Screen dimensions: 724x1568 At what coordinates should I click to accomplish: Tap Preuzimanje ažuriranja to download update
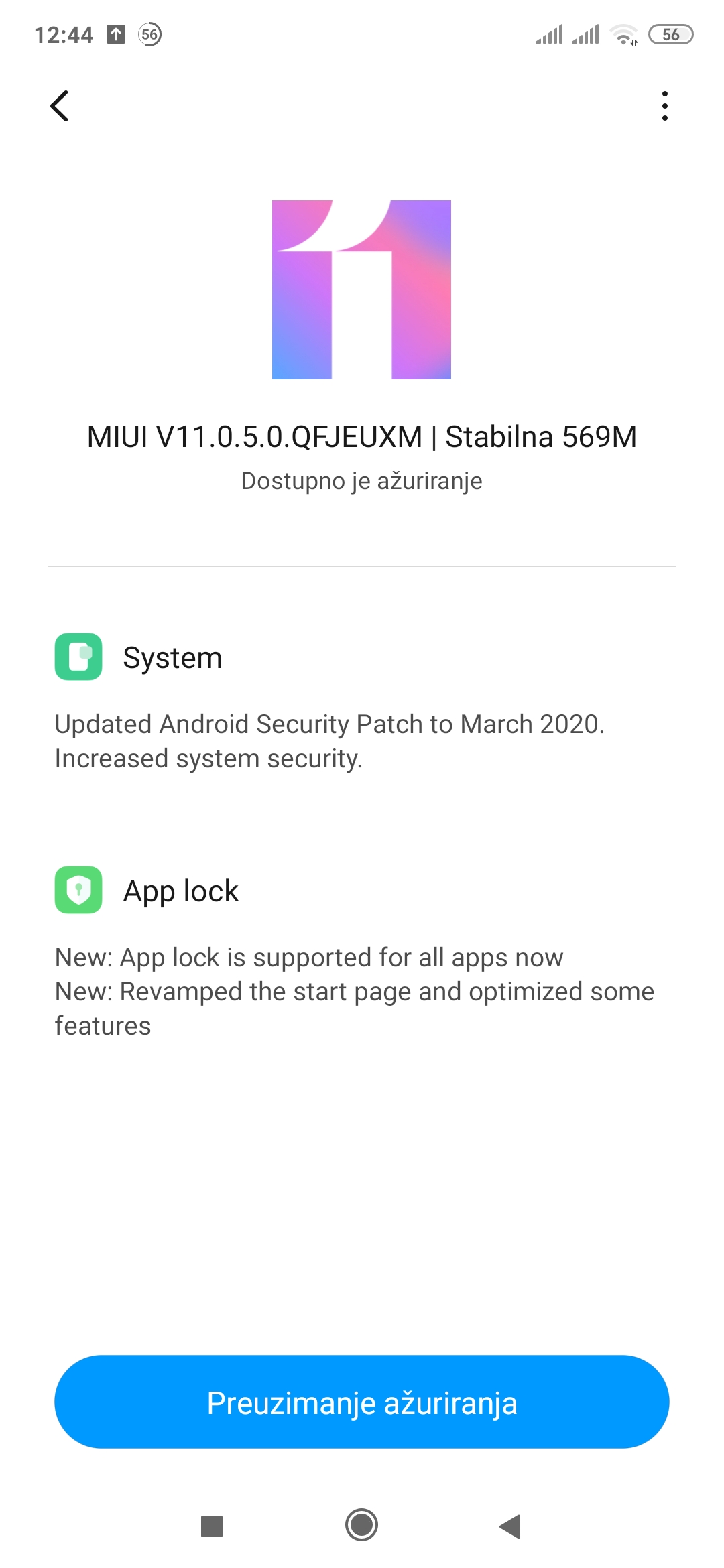click(362, 1402)
